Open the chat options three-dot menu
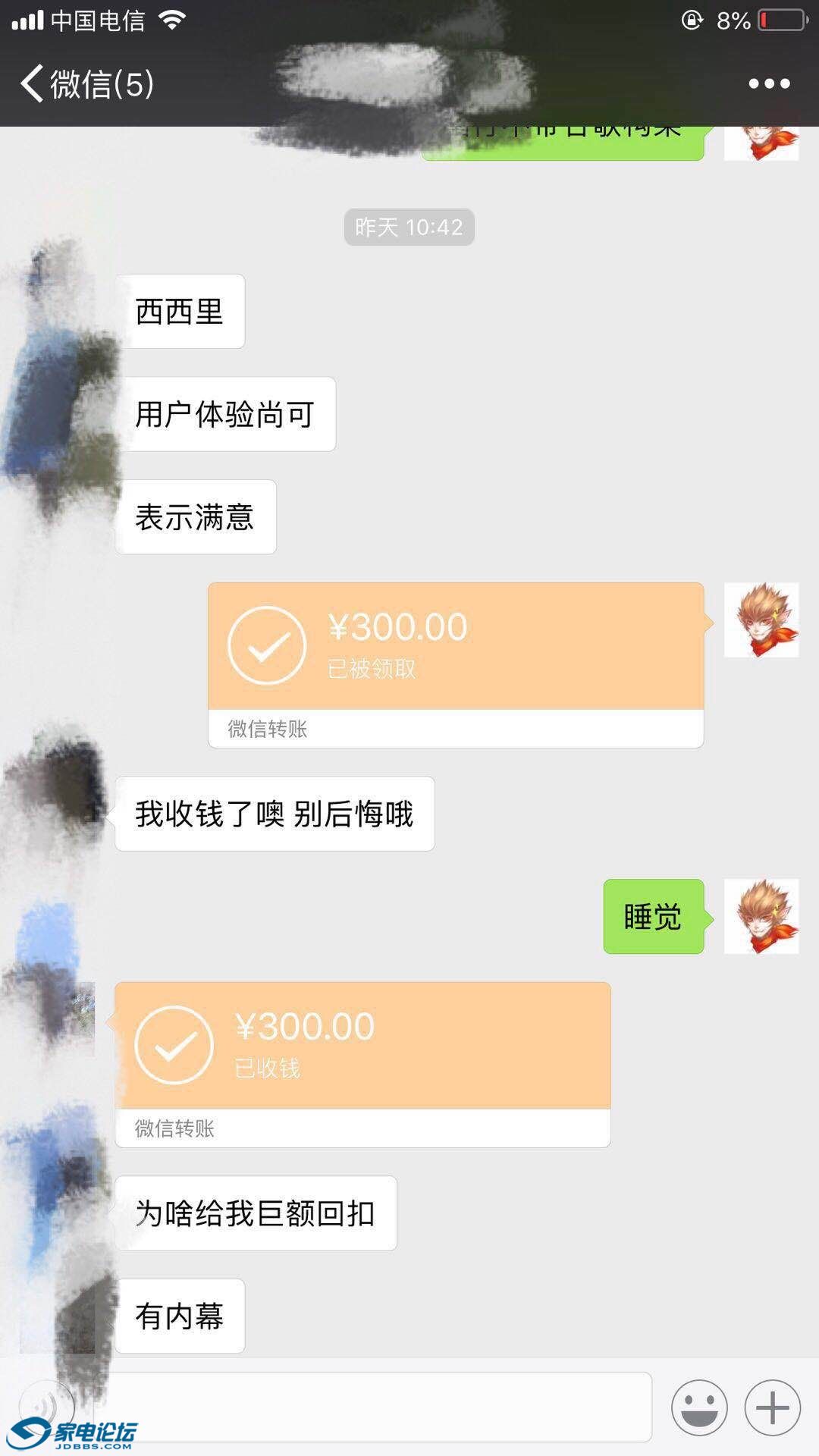 point(769,83)
